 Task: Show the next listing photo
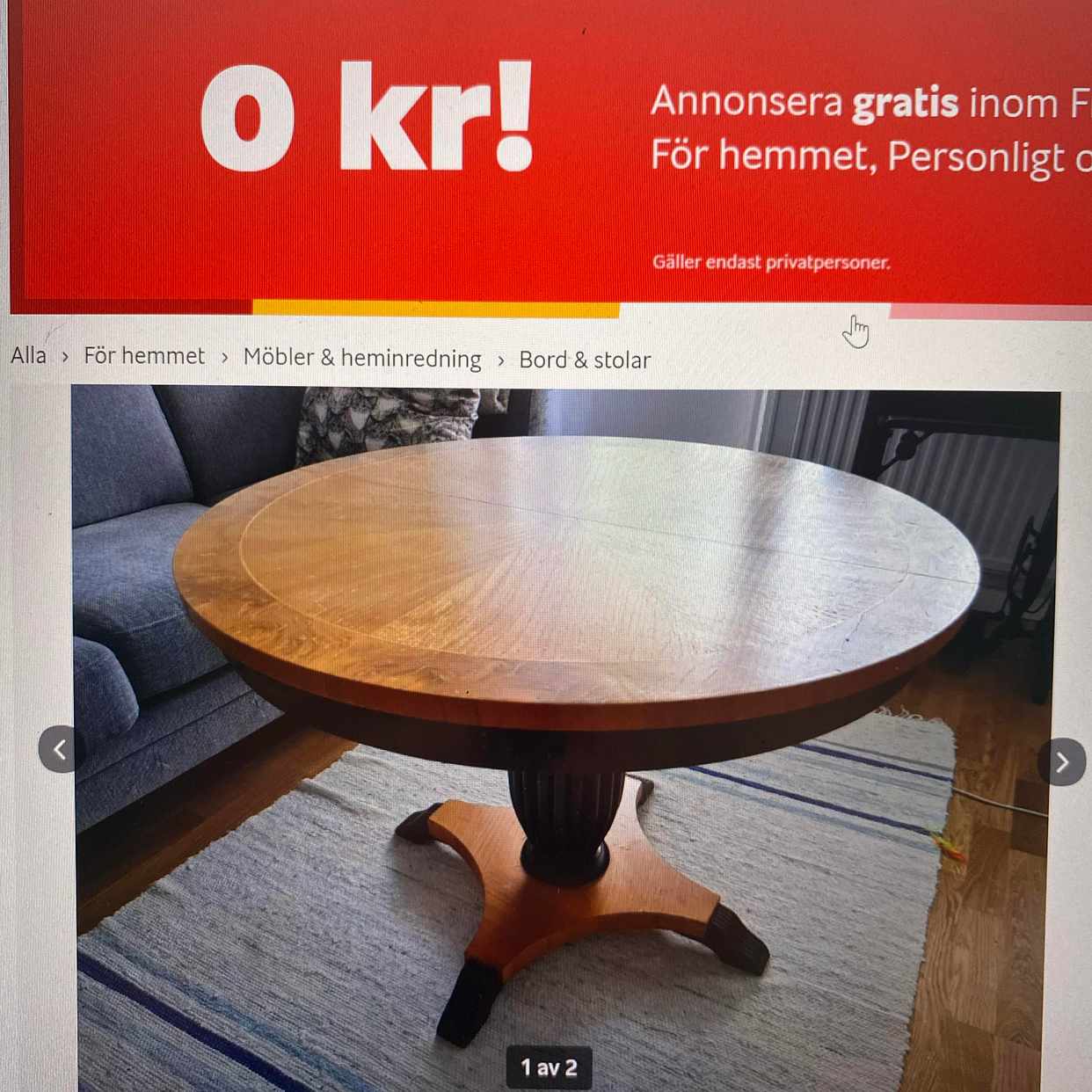click(1061, 761)
